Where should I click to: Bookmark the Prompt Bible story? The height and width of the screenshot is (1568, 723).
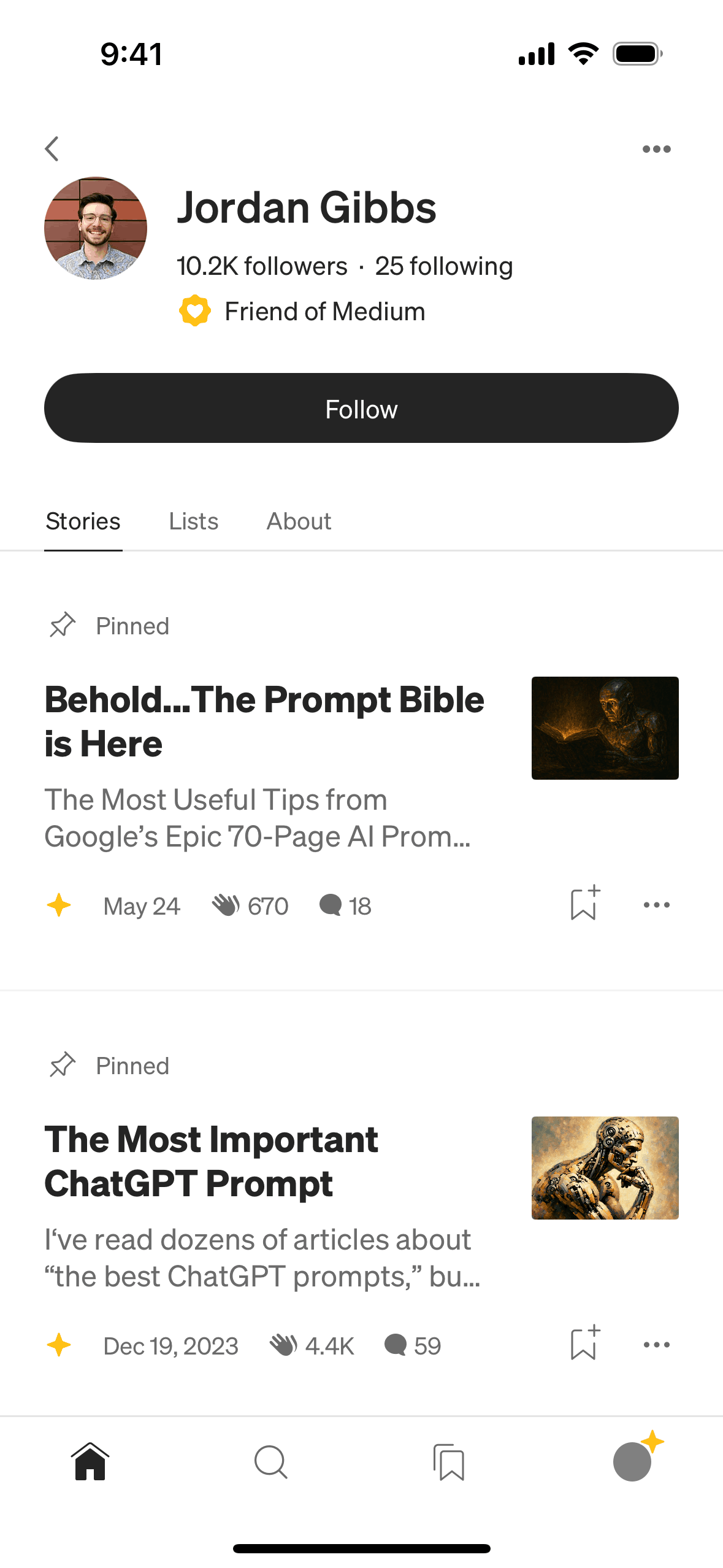[584, 904]
